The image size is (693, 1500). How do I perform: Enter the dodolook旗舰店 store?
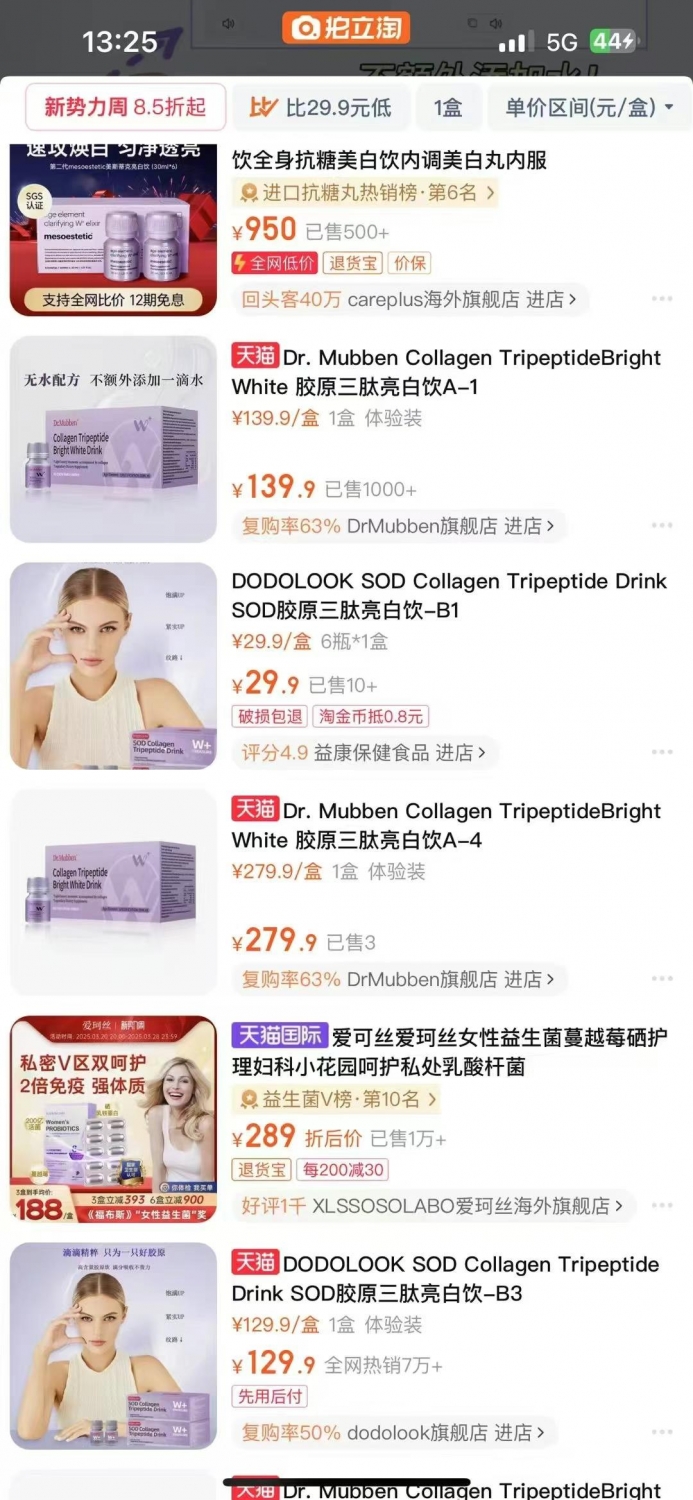click(x=394, y=1433)
